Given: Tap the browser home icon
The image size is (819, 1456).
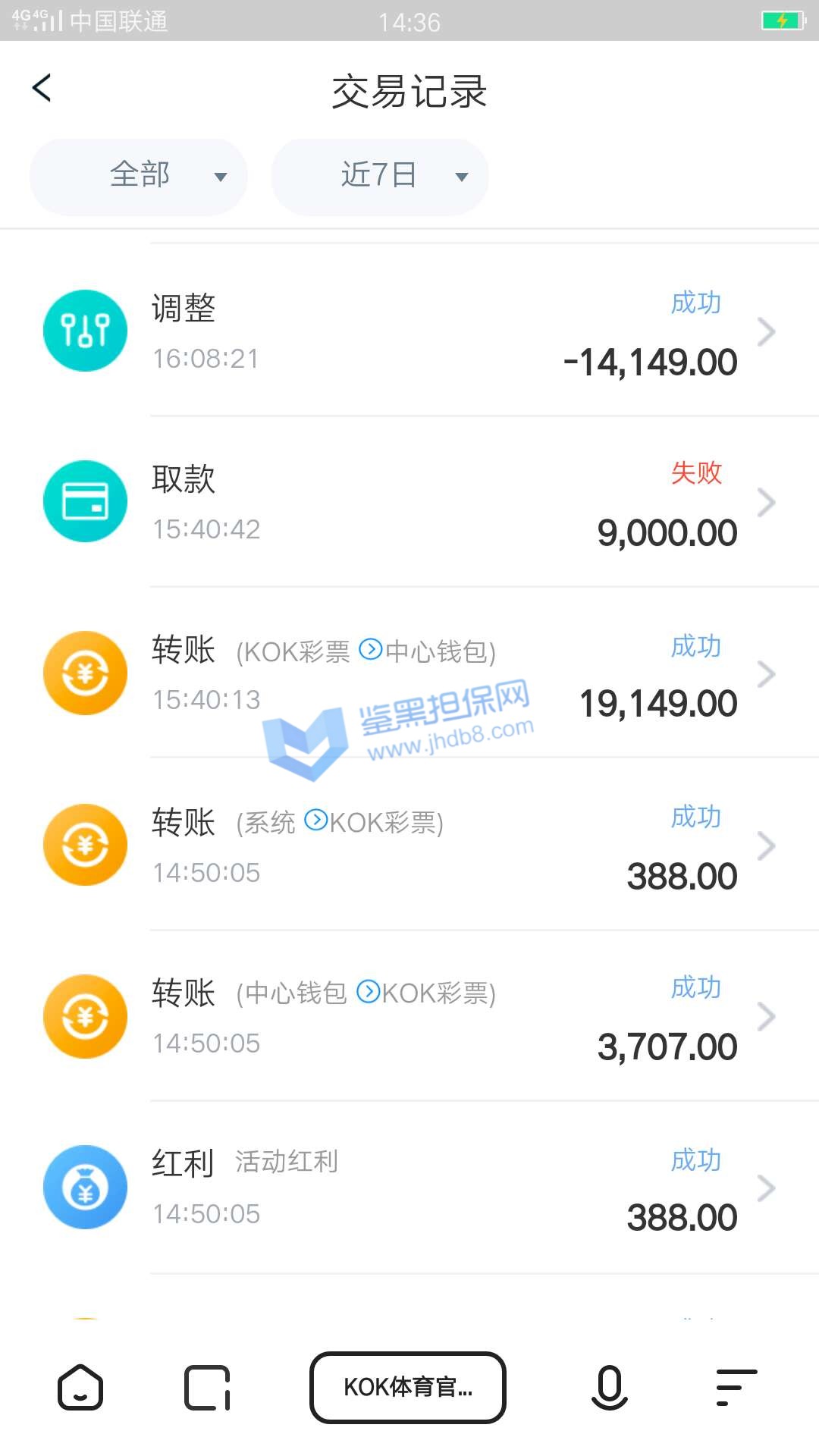Looking at the screenshot, I should 80,1387.
